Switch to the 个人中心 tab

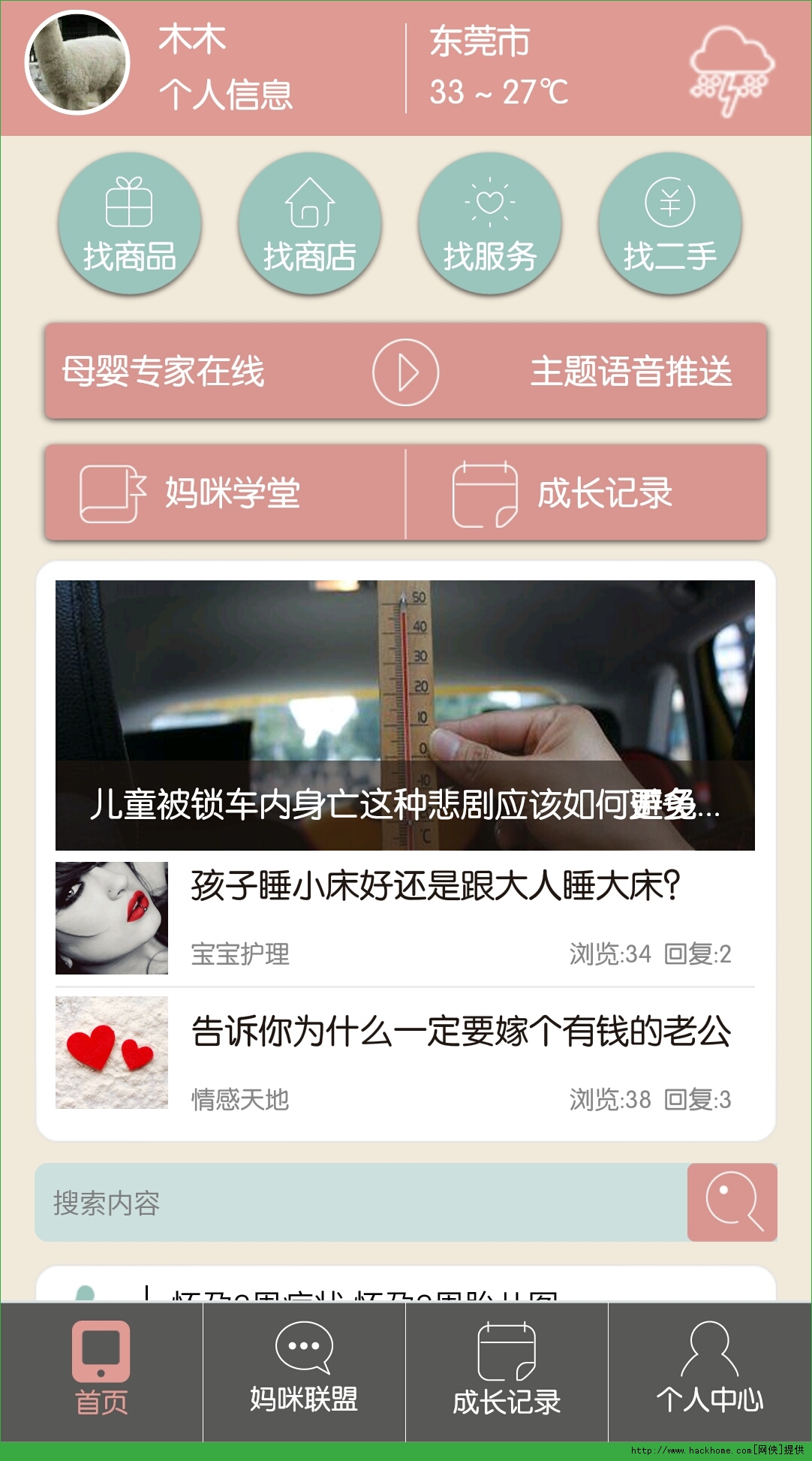pos(710,1371)
